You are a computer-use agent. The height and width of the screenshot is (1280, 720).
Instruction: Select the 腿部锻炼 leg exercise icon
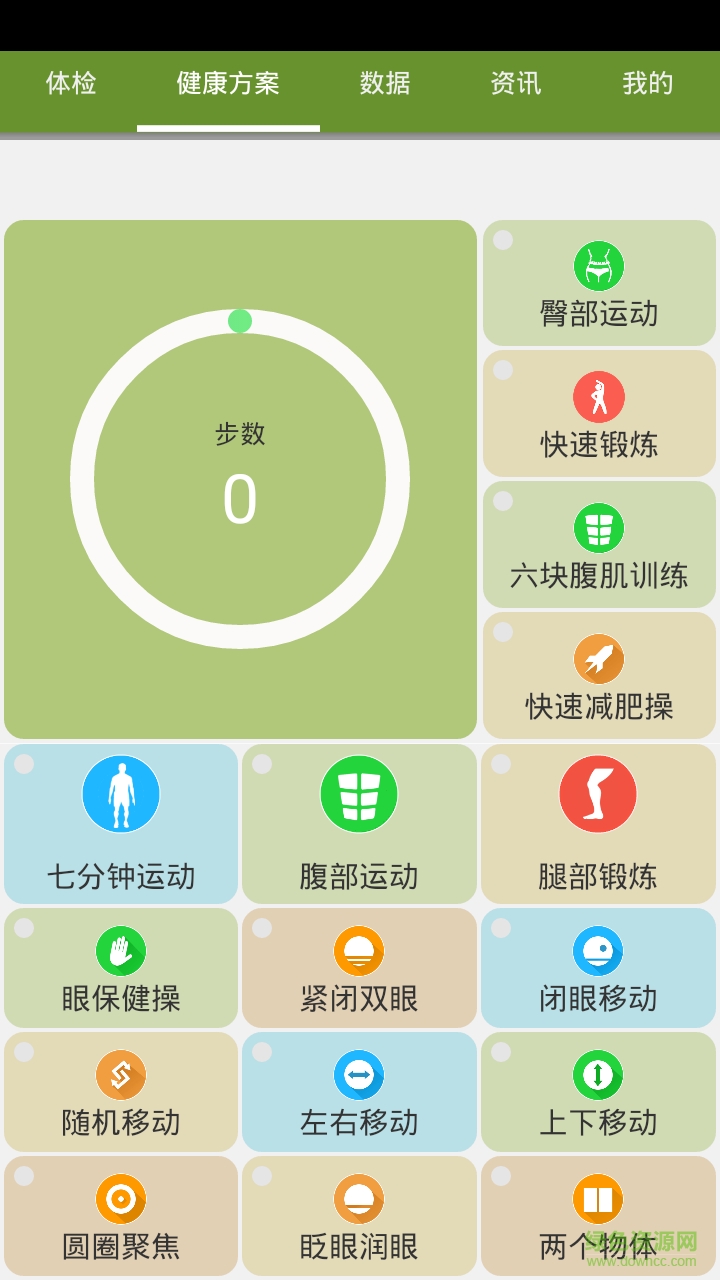tap(599, 793)
